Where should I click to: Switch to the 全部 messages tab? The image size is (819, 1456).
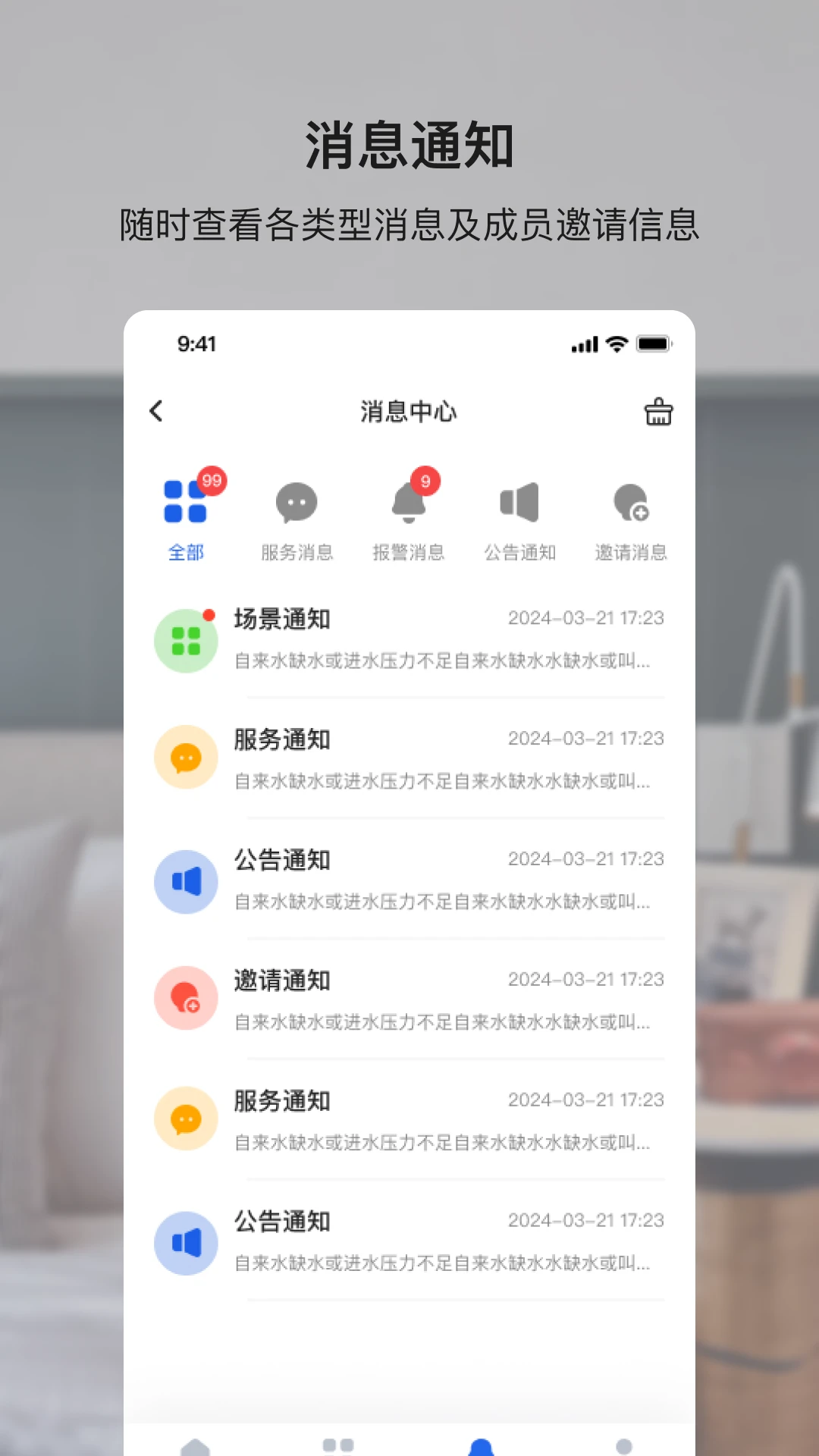(186, 553)
